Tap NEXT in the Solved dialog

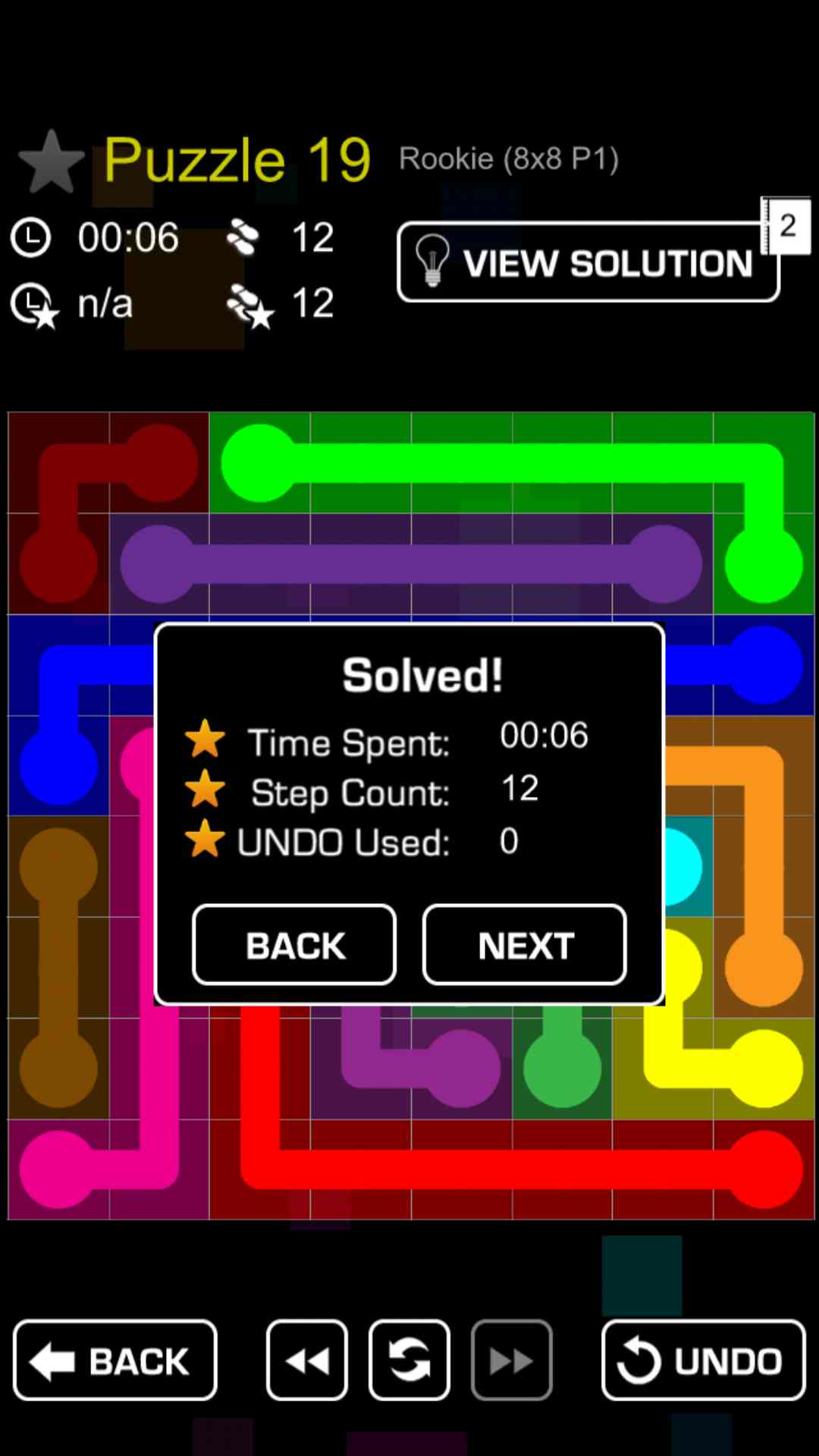[524, 945]
